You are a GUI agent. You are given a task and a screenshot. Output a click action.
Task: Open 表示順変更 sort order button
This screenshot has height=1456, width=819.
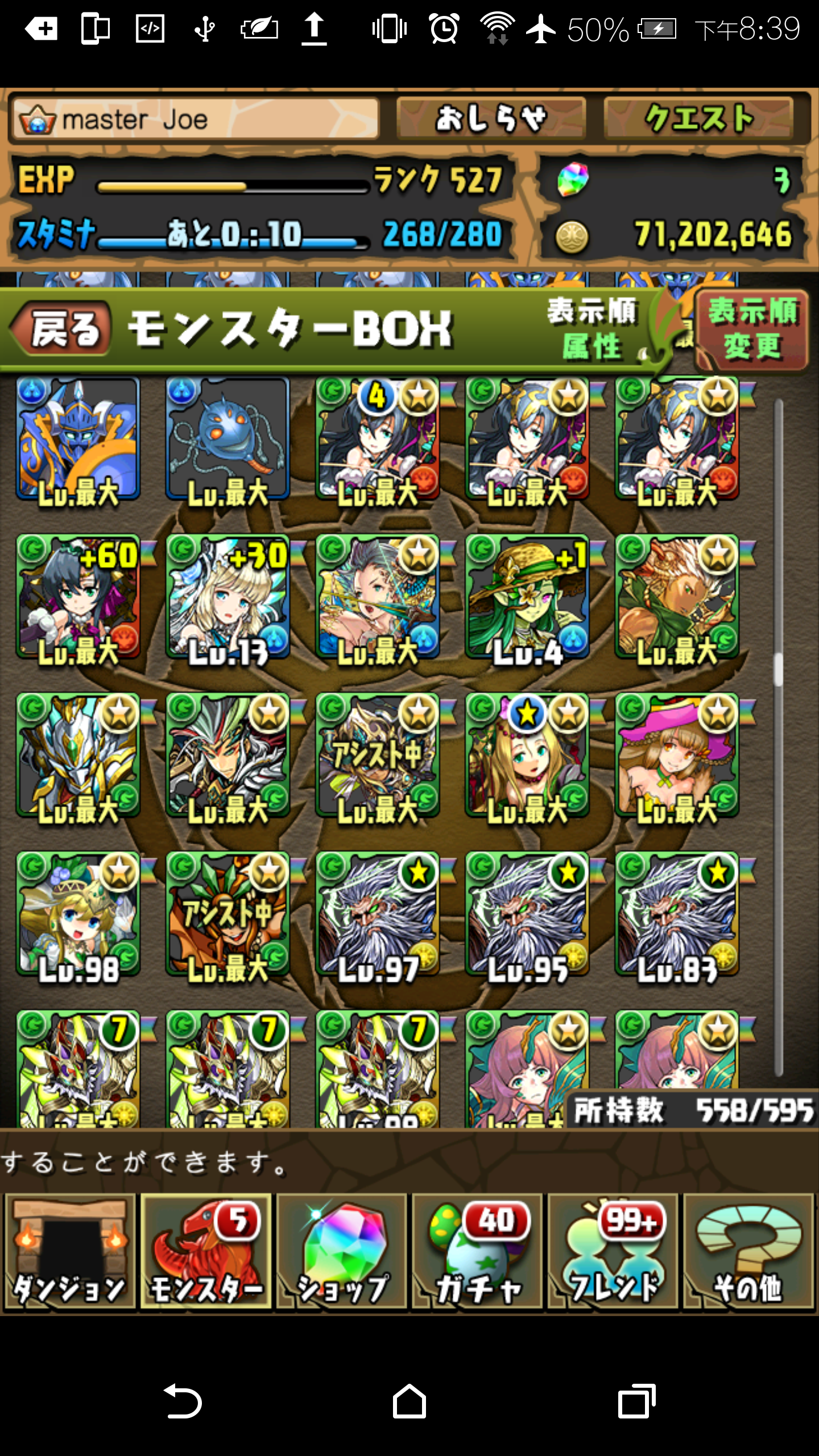point(752,329)
